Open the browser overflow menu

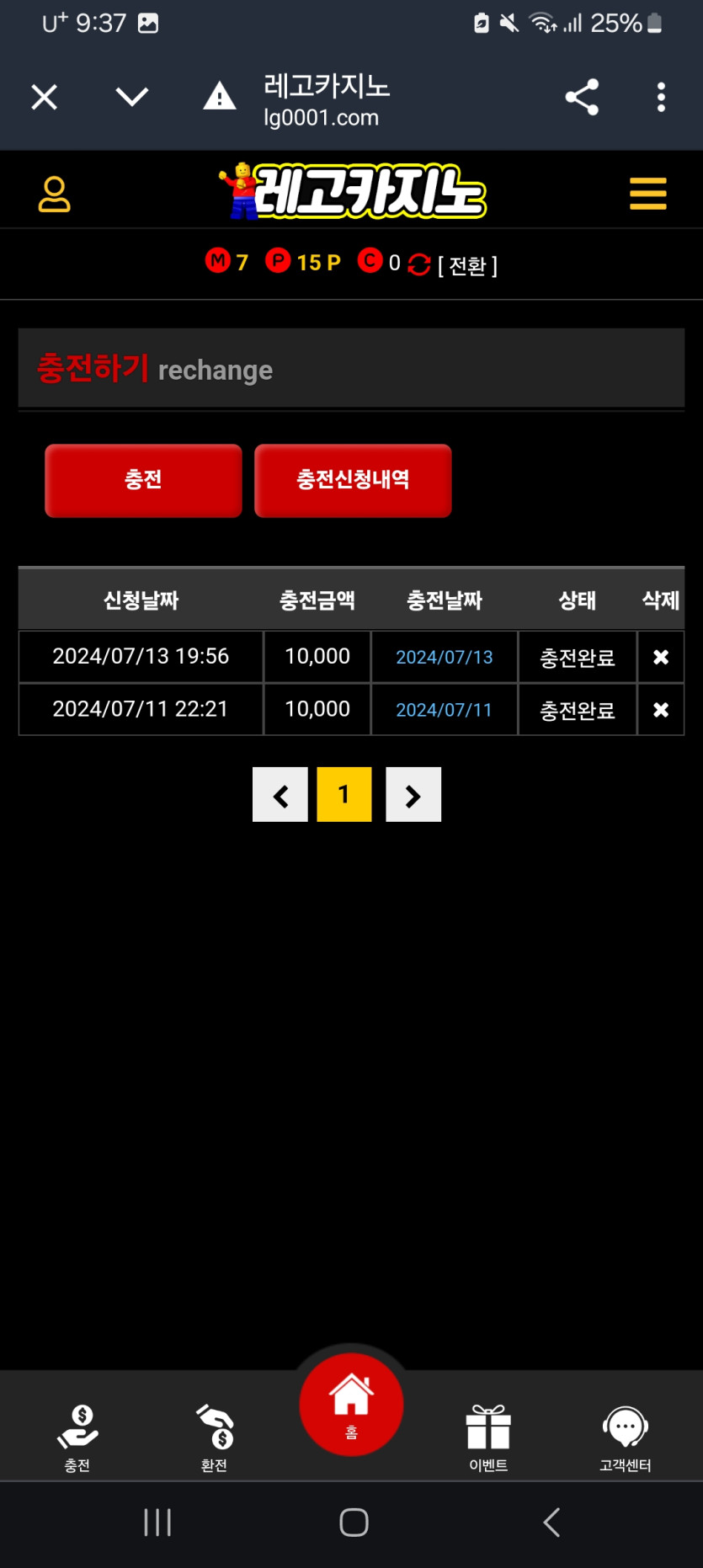[x=661, y=97]
